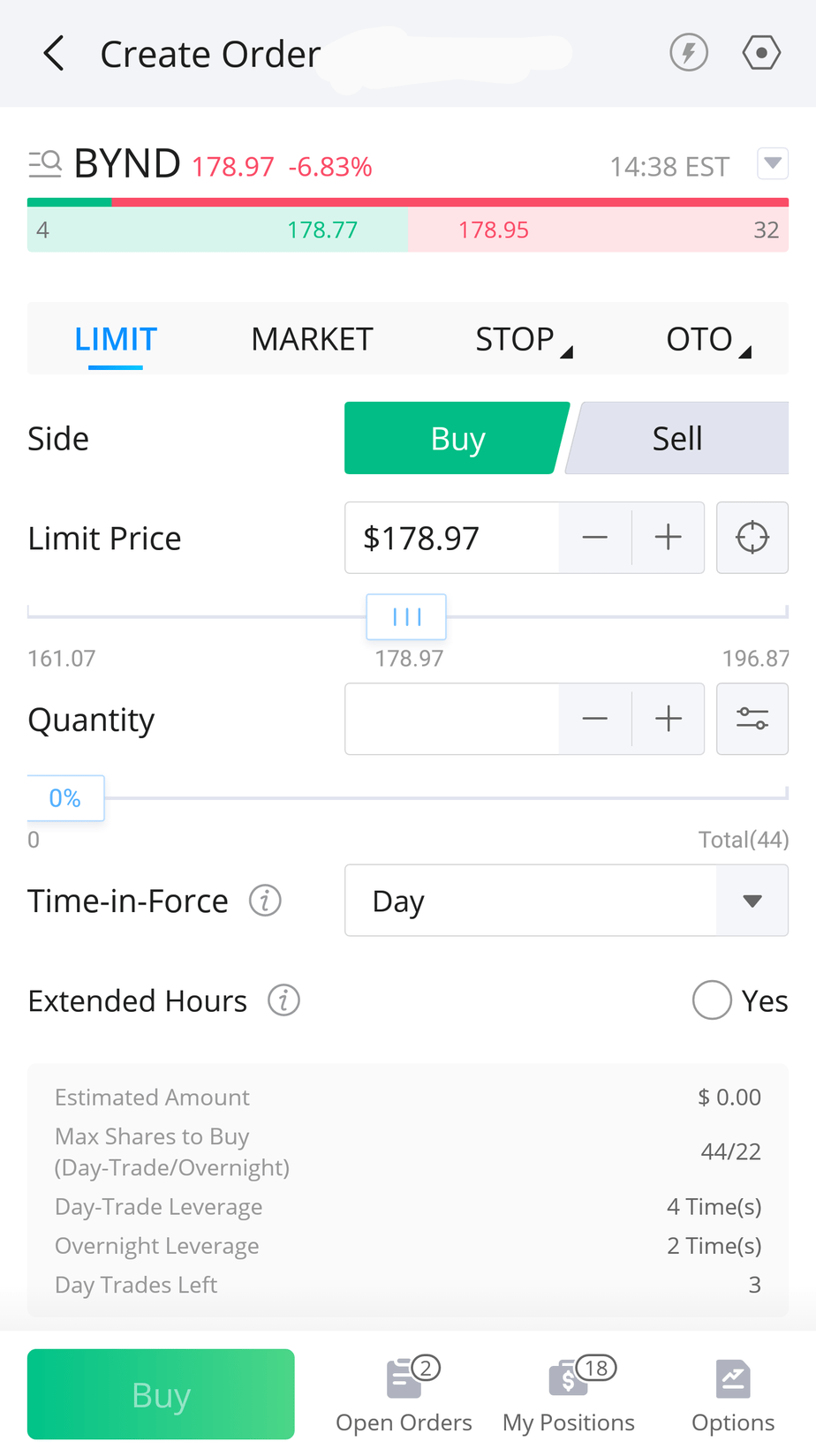Click the price target picker icon beside Limit Price

[752, 537]
